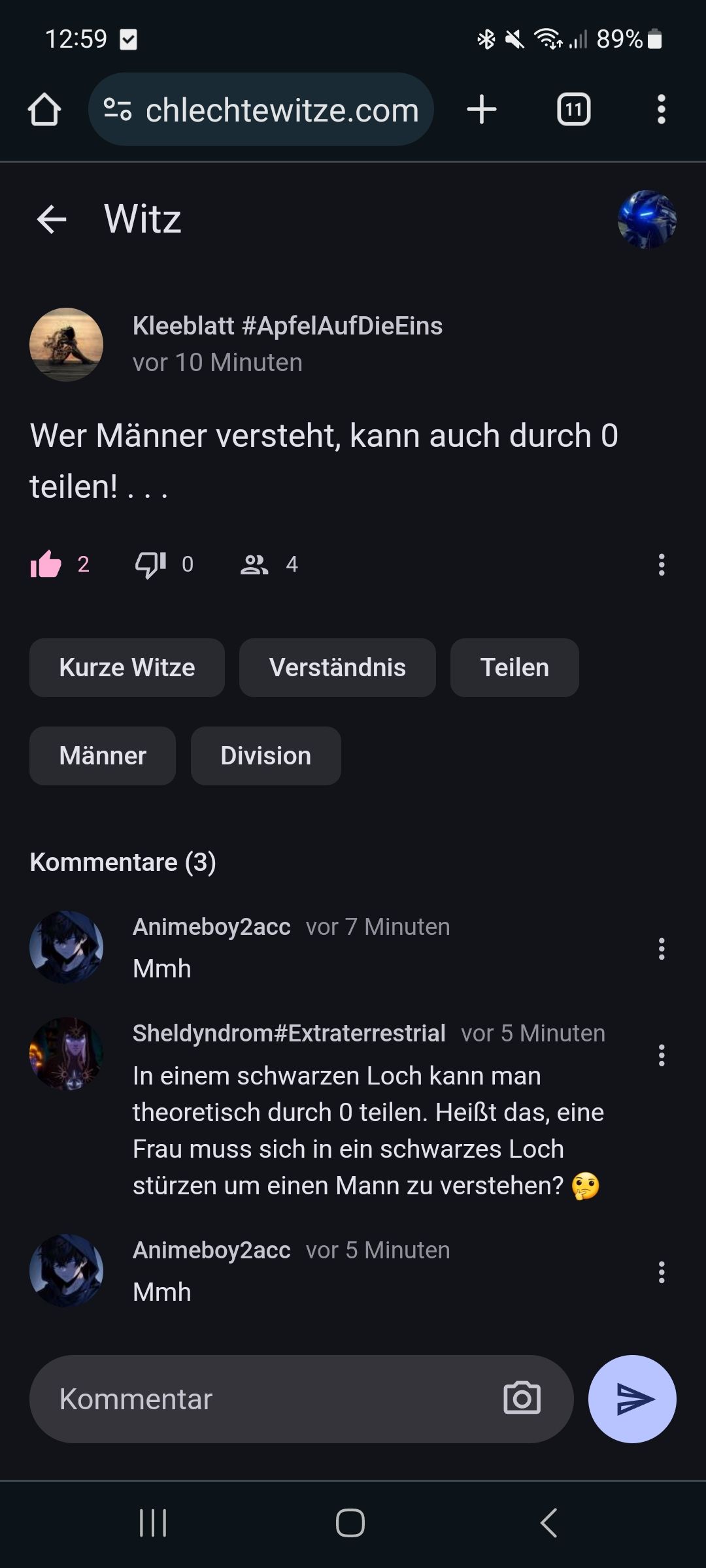This screenshot has width=706, height=1568.
Task: Open the browser tab switcher
Action: pyautogui.click(x=573, y=109)
